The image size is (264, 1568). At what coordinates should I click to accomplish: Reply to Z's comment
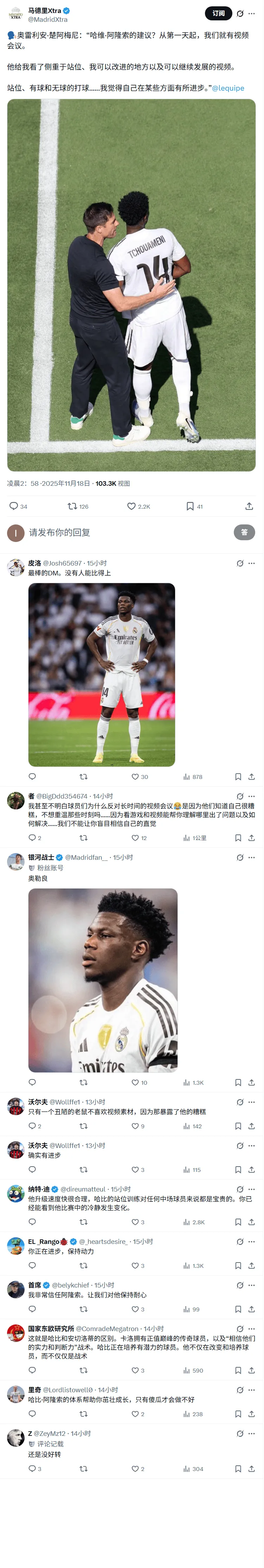[32, 1469]
